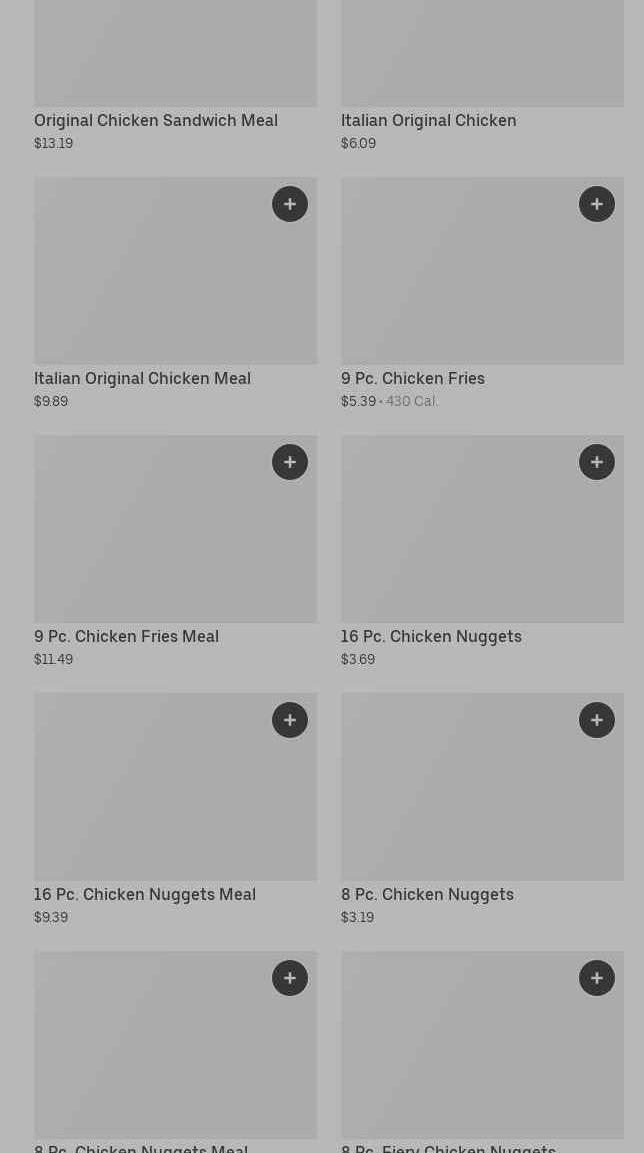Viewport: 644px width, 1153px height.
Task: Add Italian Original Chicken Meal to cart
Action: tap(290, 204)
